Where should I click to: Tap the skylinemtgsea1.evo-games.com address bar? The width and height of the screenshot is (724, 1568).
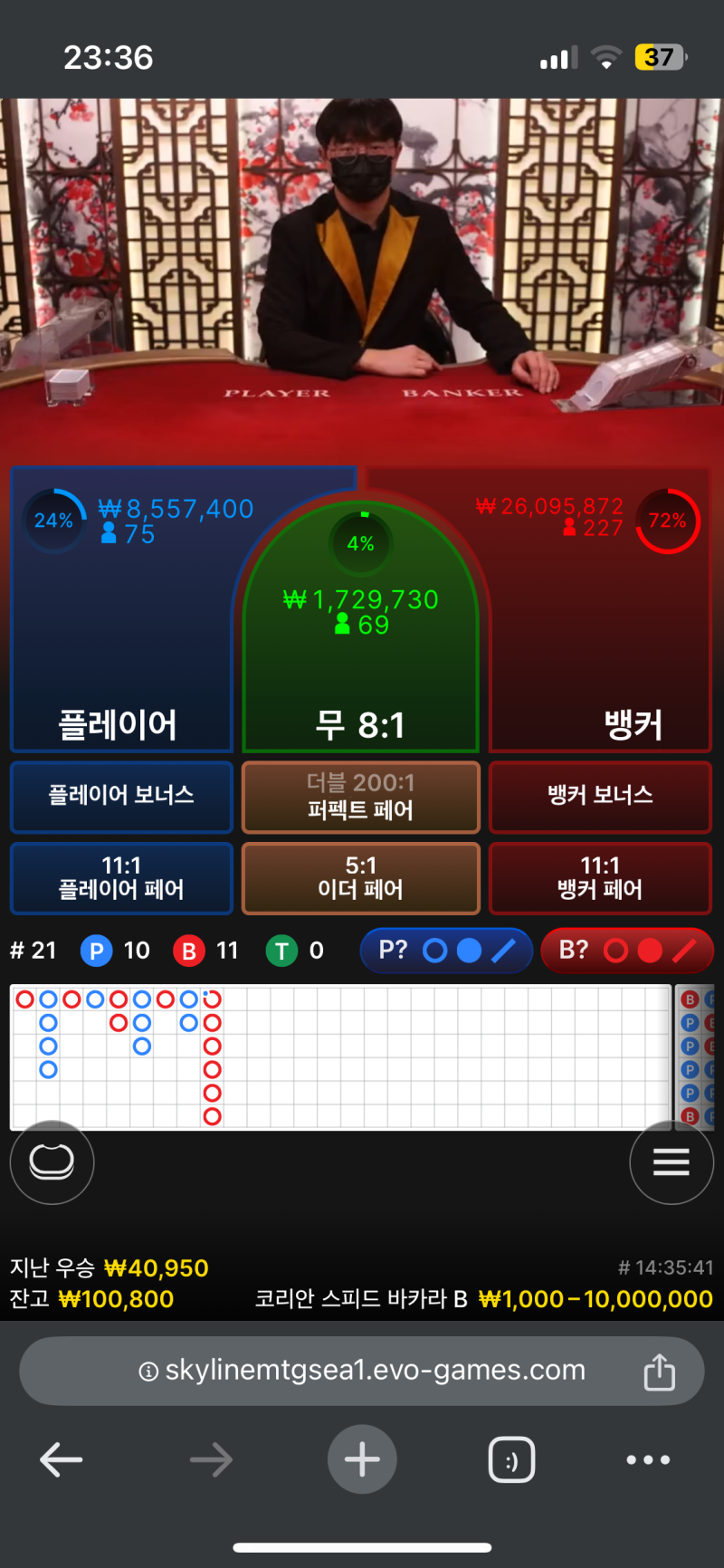pyautogui.click(x=362, y=1371)
